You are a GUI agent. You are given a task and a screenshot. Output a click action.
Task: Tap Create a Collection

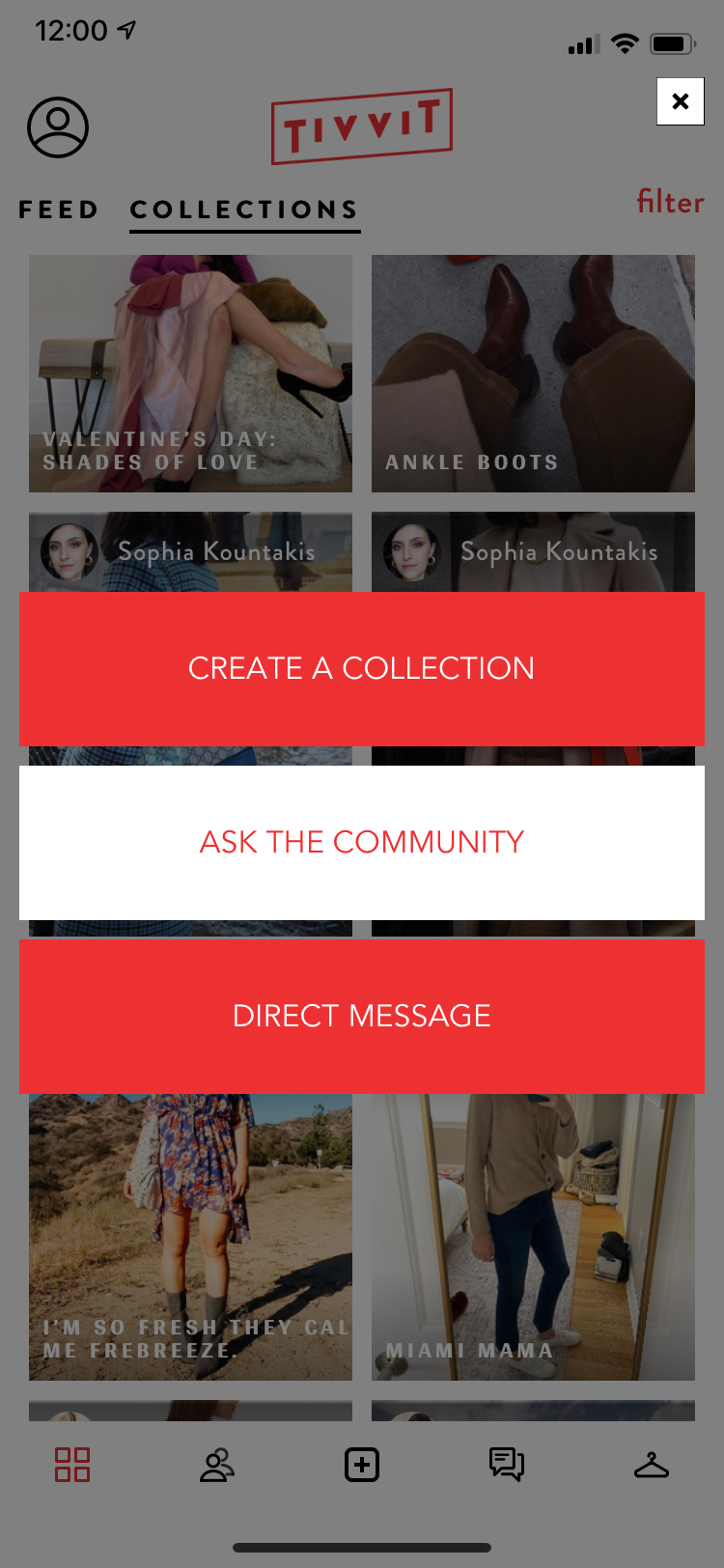coord(362,668)
